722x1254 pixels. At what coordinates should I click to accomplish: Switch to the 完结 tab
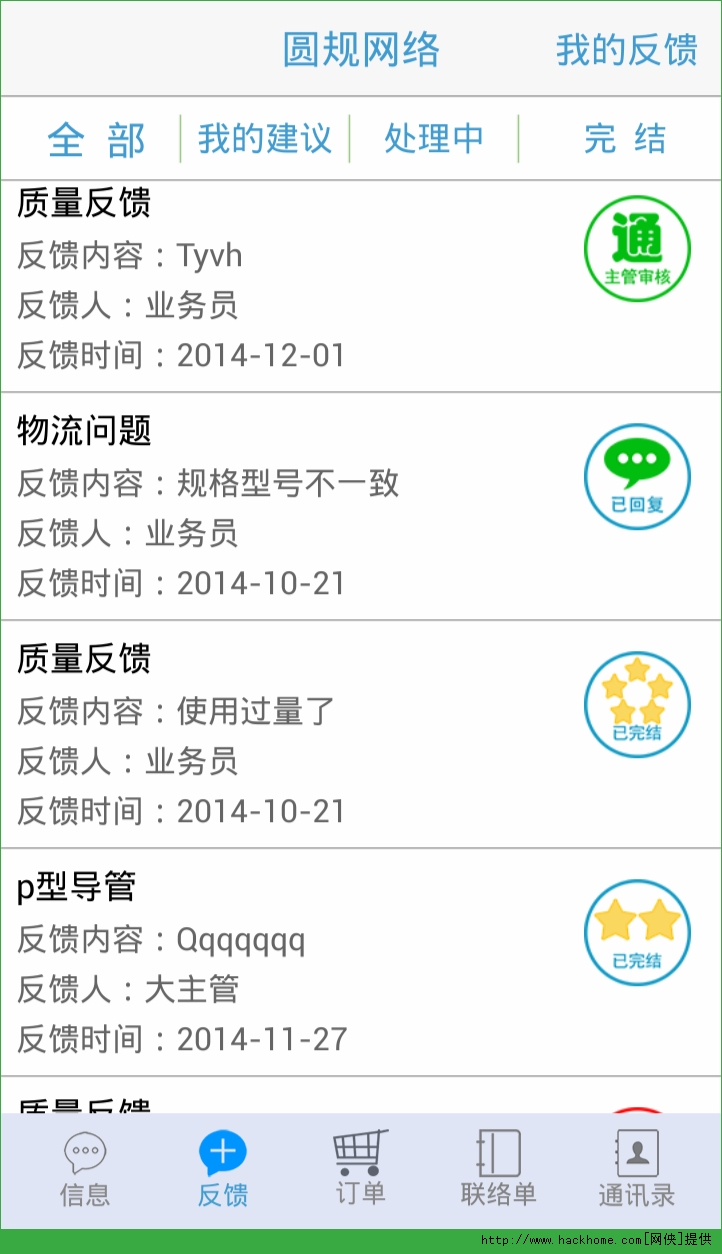click(x=624, y=139)
